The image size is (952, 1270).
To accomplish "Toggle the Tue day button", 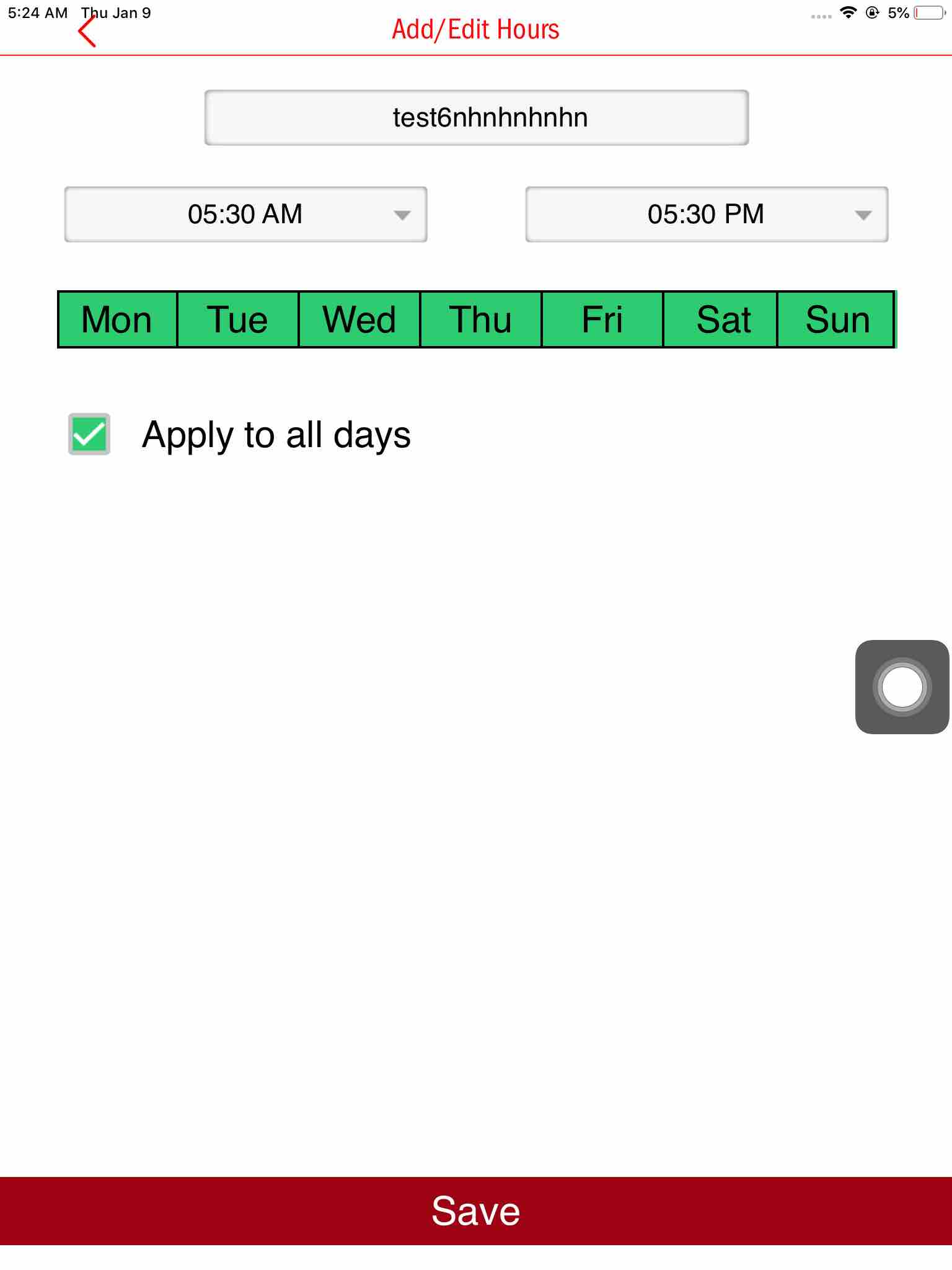I will (x=238, y=320).
